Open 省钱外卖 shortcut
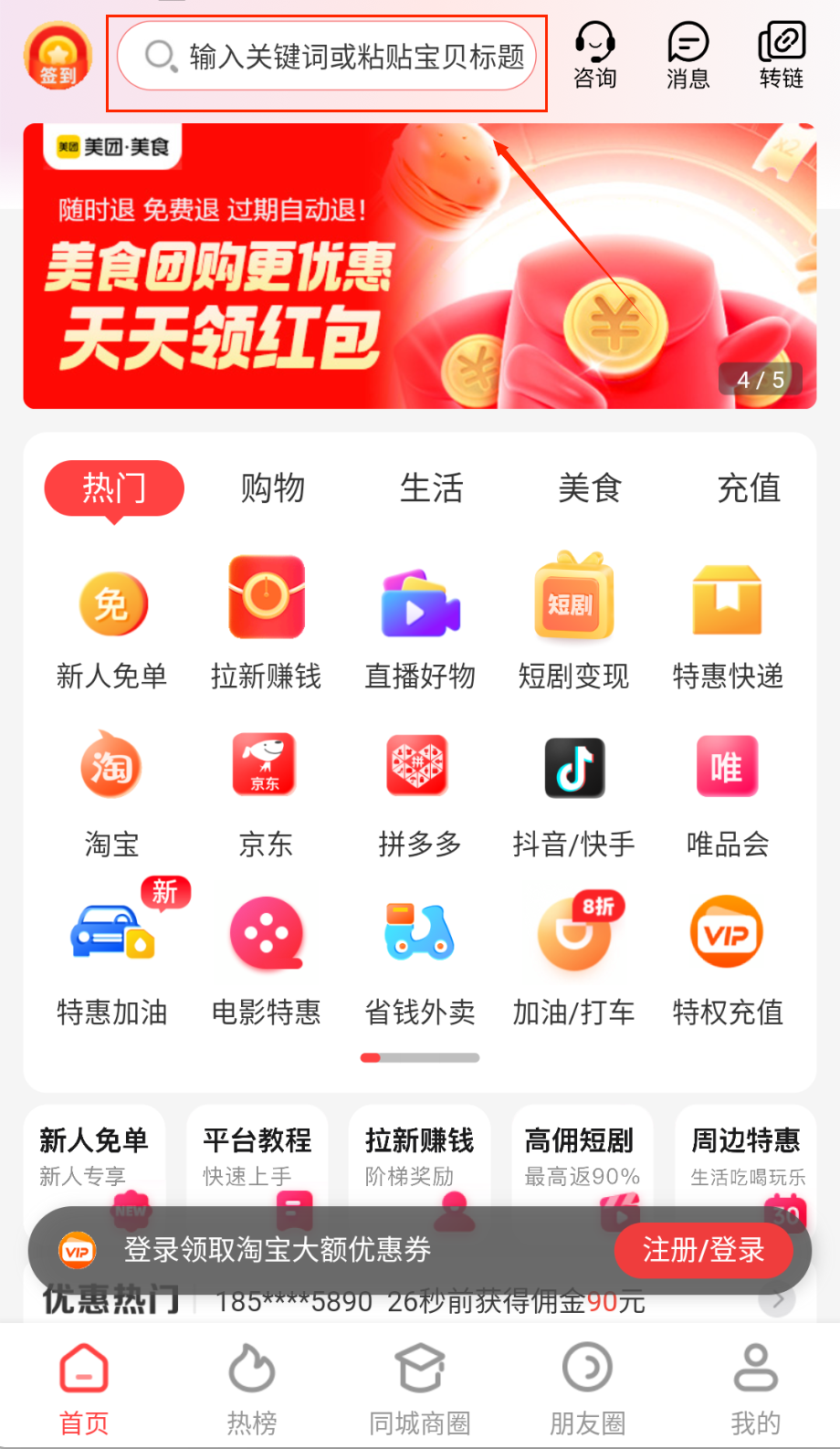 click(x=419, y=961)
